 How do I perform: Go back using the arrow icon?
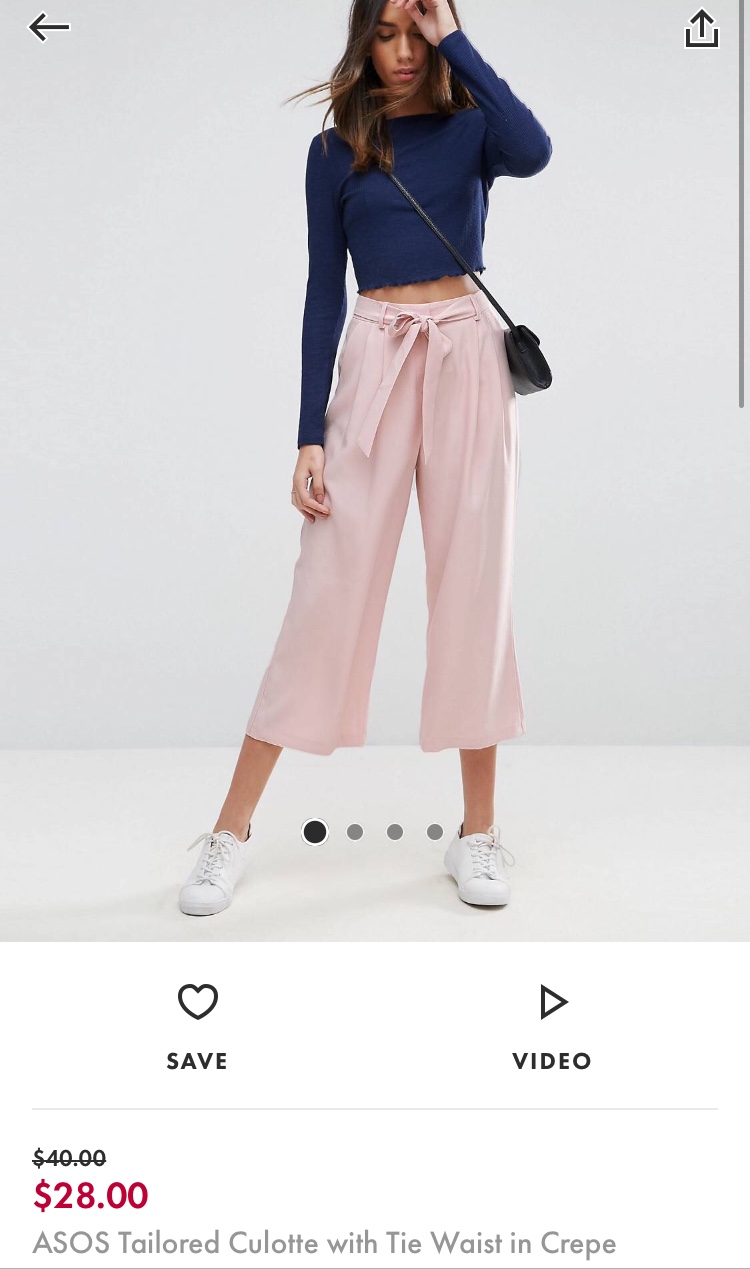point(49,28)
